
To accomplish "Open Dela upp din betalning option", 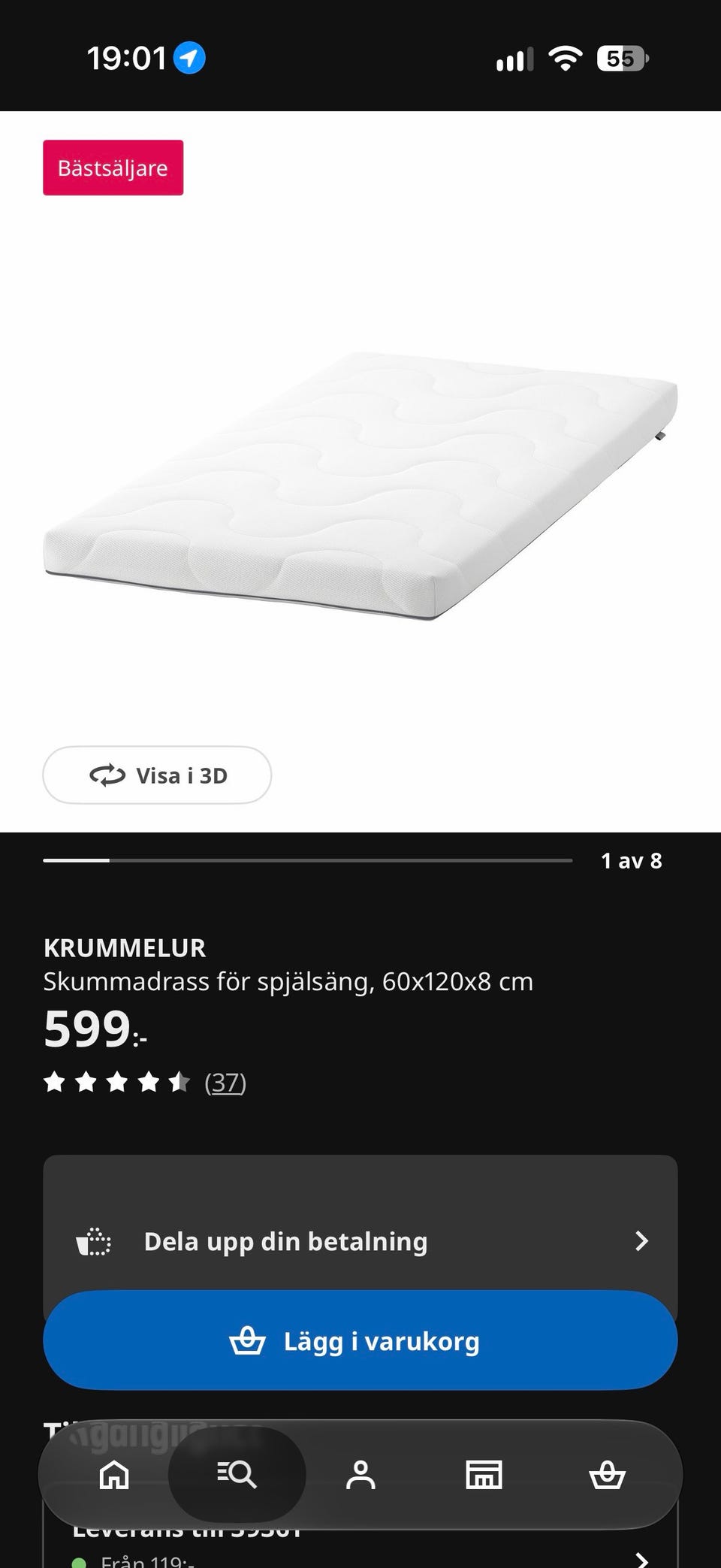I will [360, 1241].
